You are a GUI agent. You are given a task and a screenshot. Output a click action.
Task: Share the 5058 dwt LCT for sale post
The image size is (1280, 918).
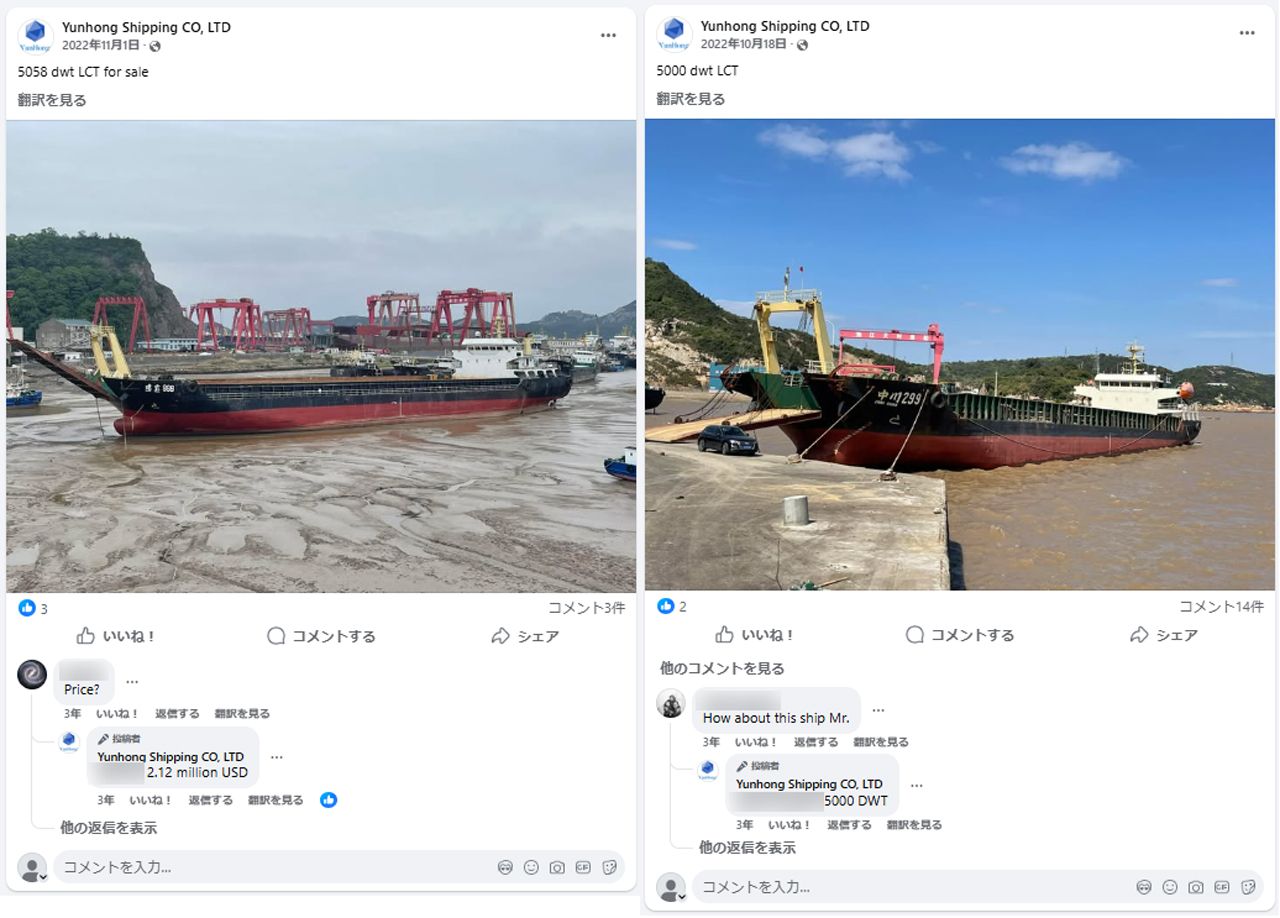[525, 636]
